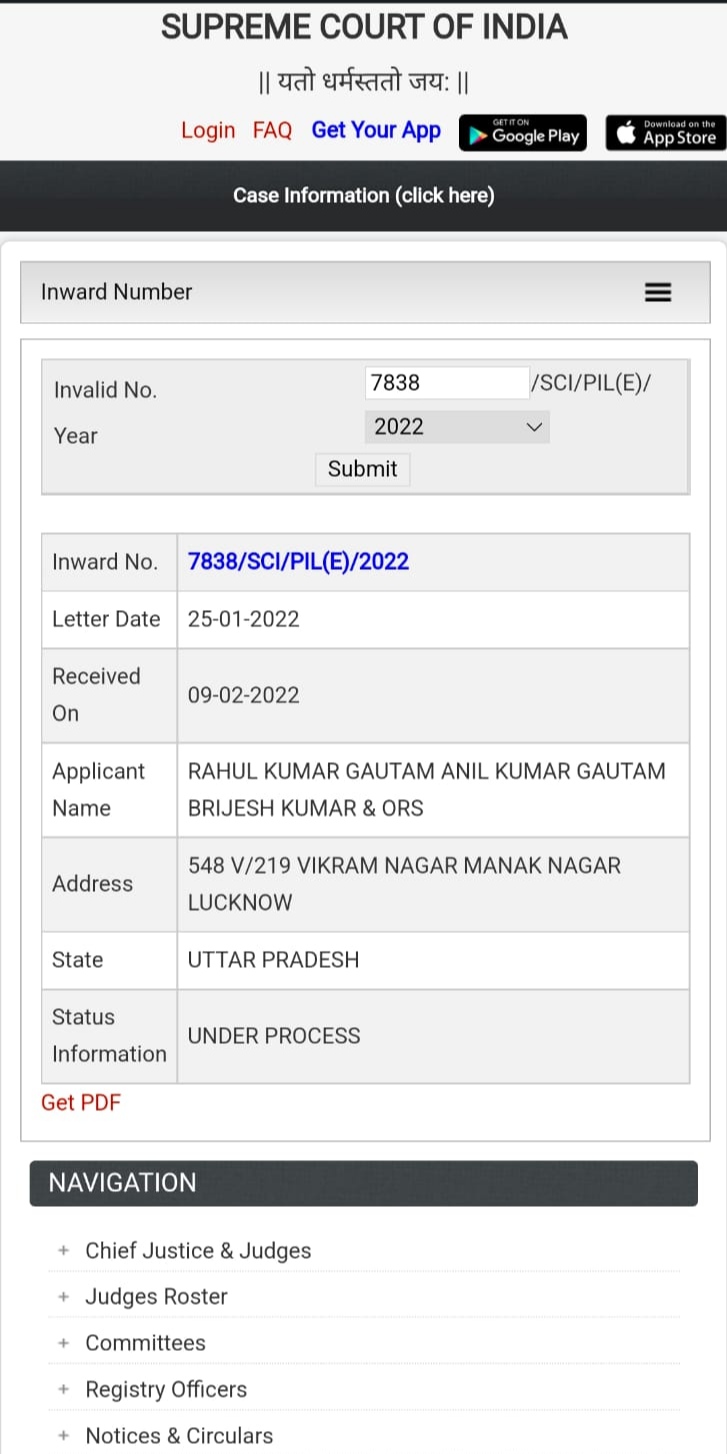Open the Google Play badge
Screen dimensions: 727x1454
point(523,133)
